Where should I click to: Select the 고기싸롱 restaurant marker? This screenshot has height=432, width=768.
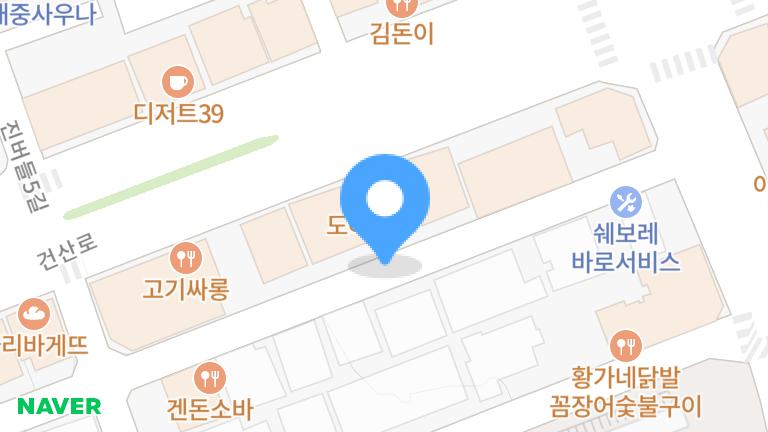[x=186, y=258]
